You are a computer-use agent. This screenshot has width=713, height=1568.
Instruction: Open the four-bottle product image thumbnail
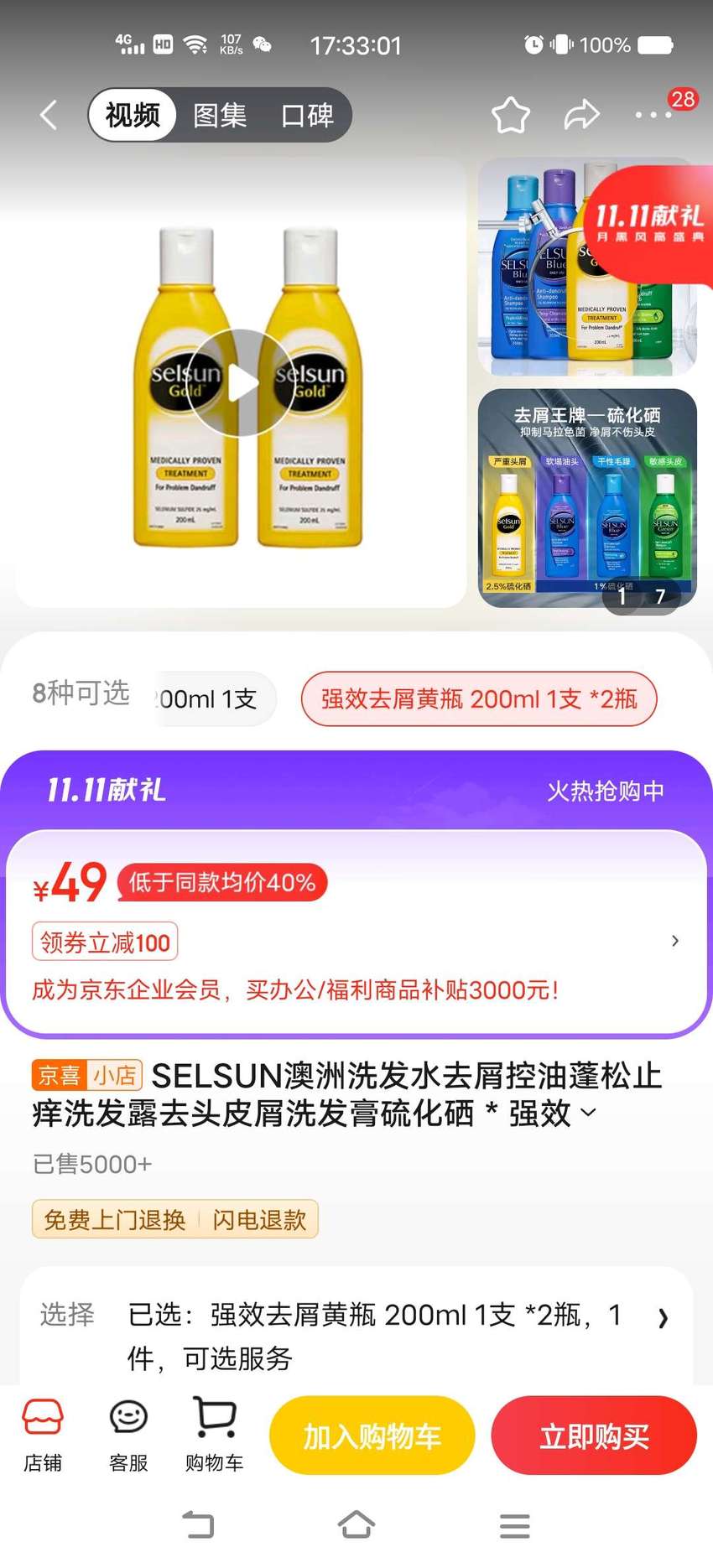coord(587,267)
